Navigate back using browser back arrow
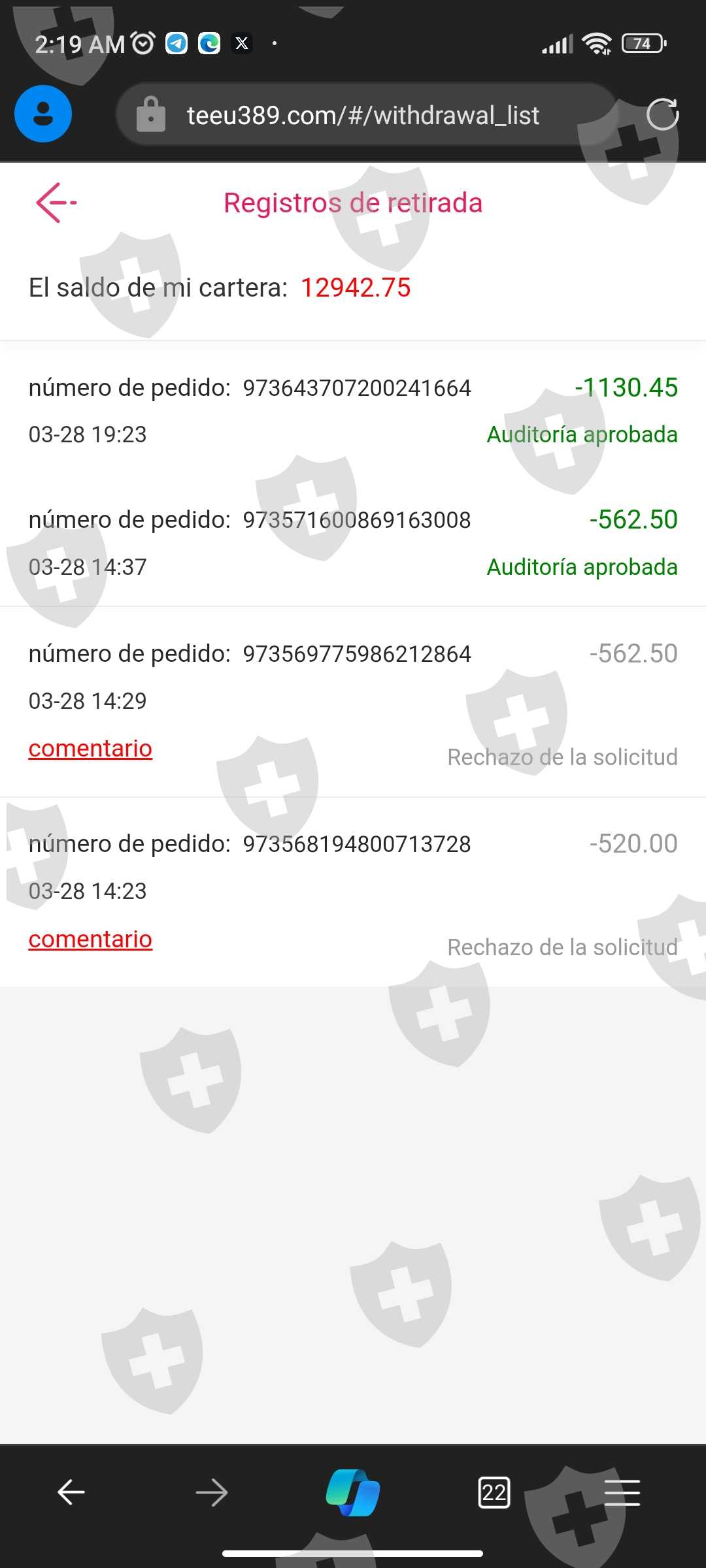706x1568 pixels. pos(71,1492)
